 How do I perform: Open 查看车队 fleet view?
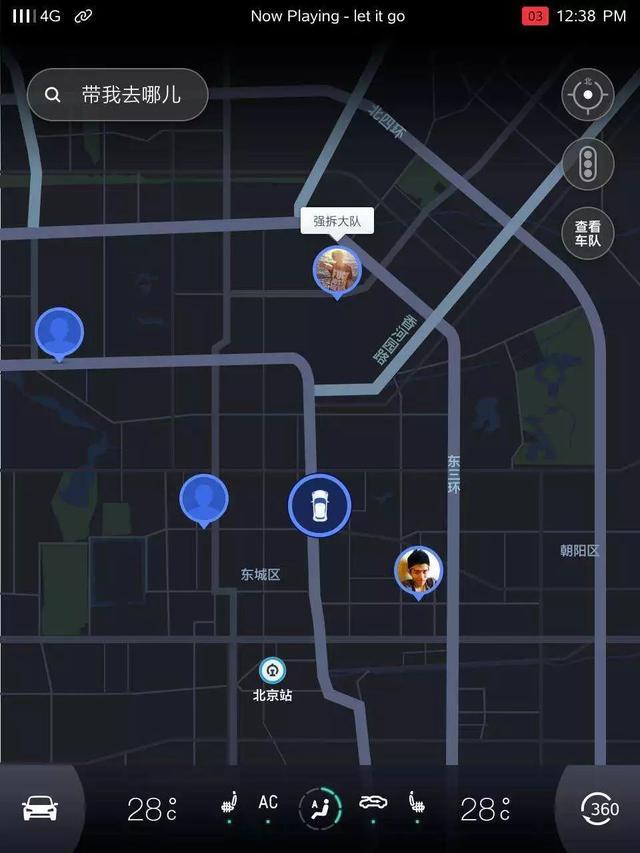(587, 234)
